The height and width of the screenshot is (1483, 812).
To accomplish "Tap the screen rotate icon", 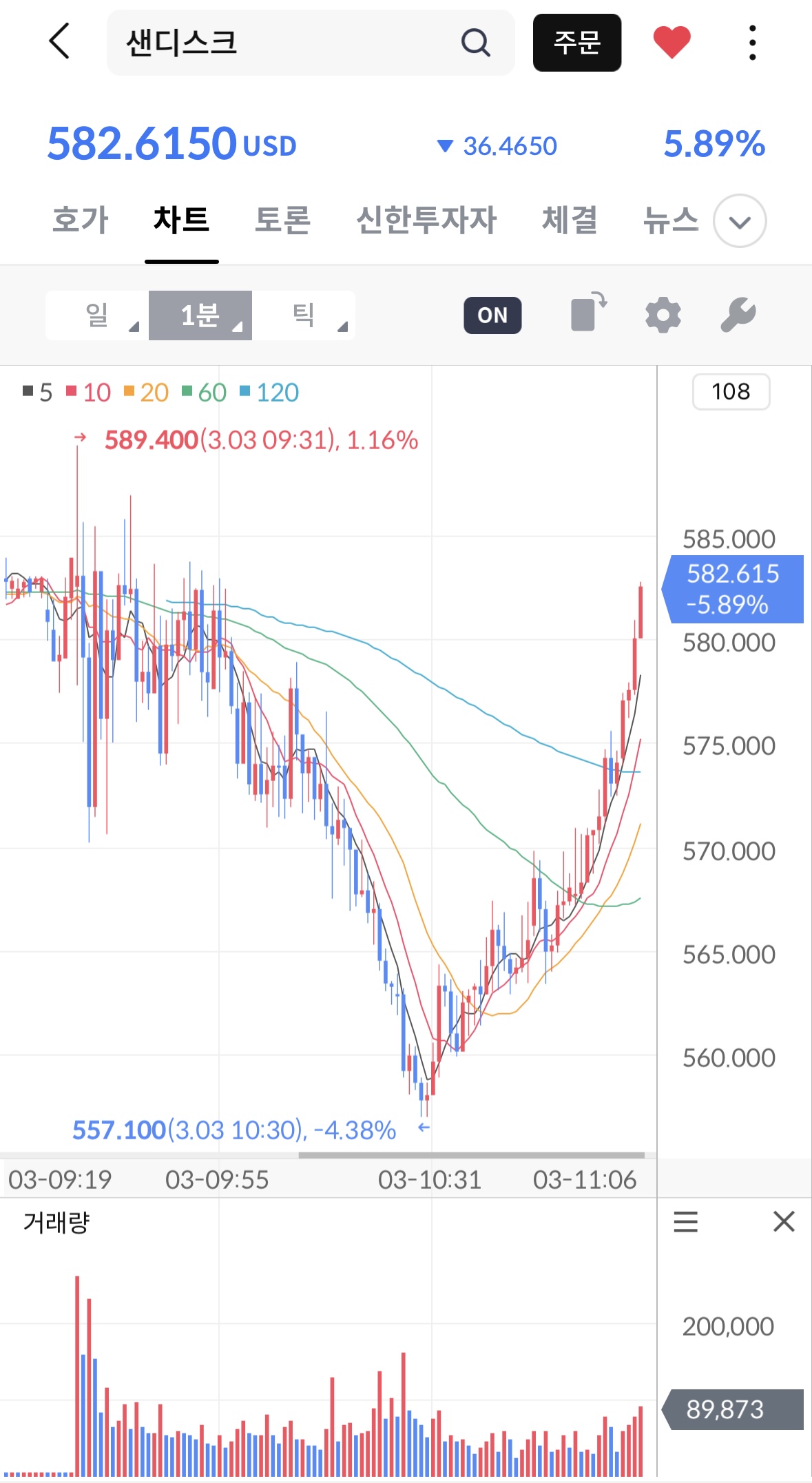I will point(584,315).
